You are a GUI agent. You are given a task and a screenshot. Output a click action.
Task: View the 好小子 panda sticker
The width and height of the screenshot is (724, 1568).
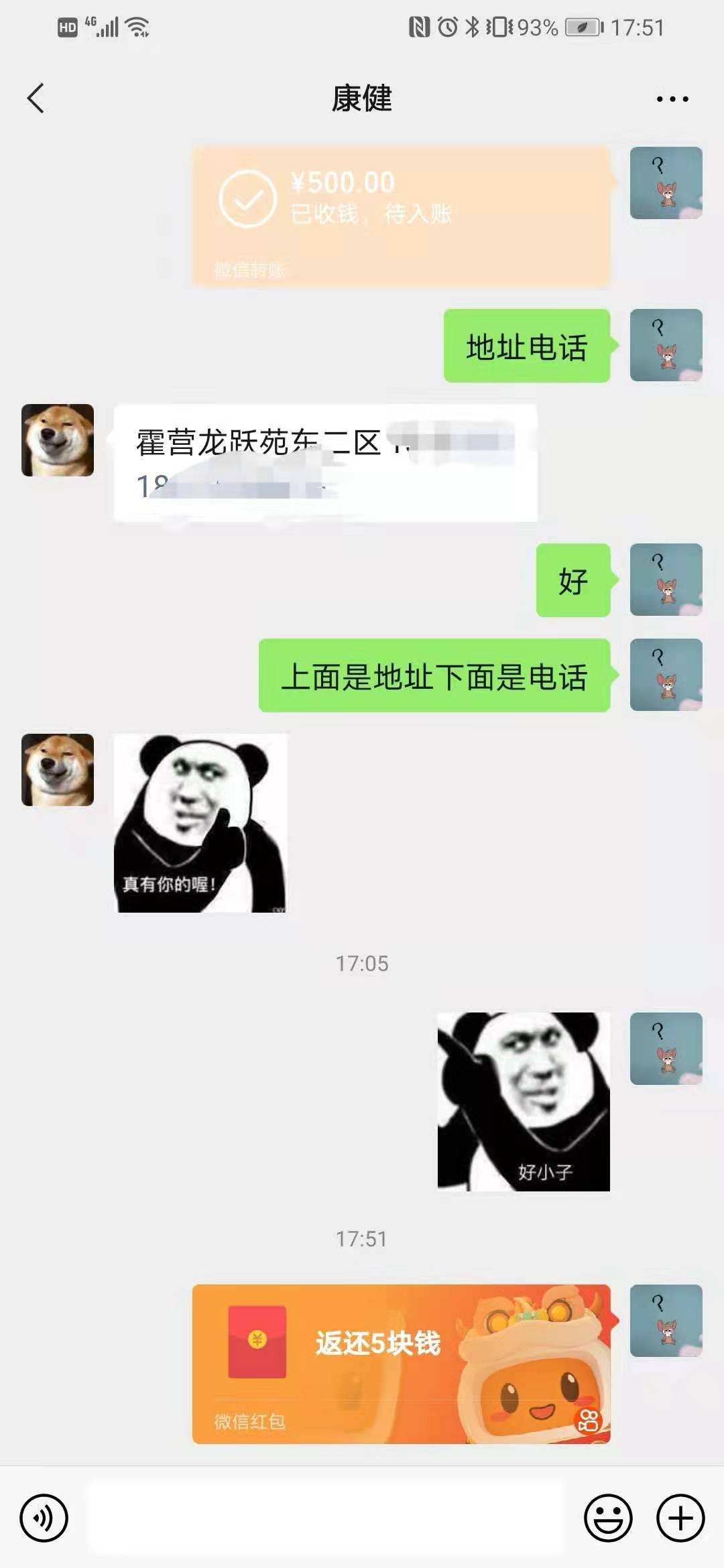[x=524, y=1101]
